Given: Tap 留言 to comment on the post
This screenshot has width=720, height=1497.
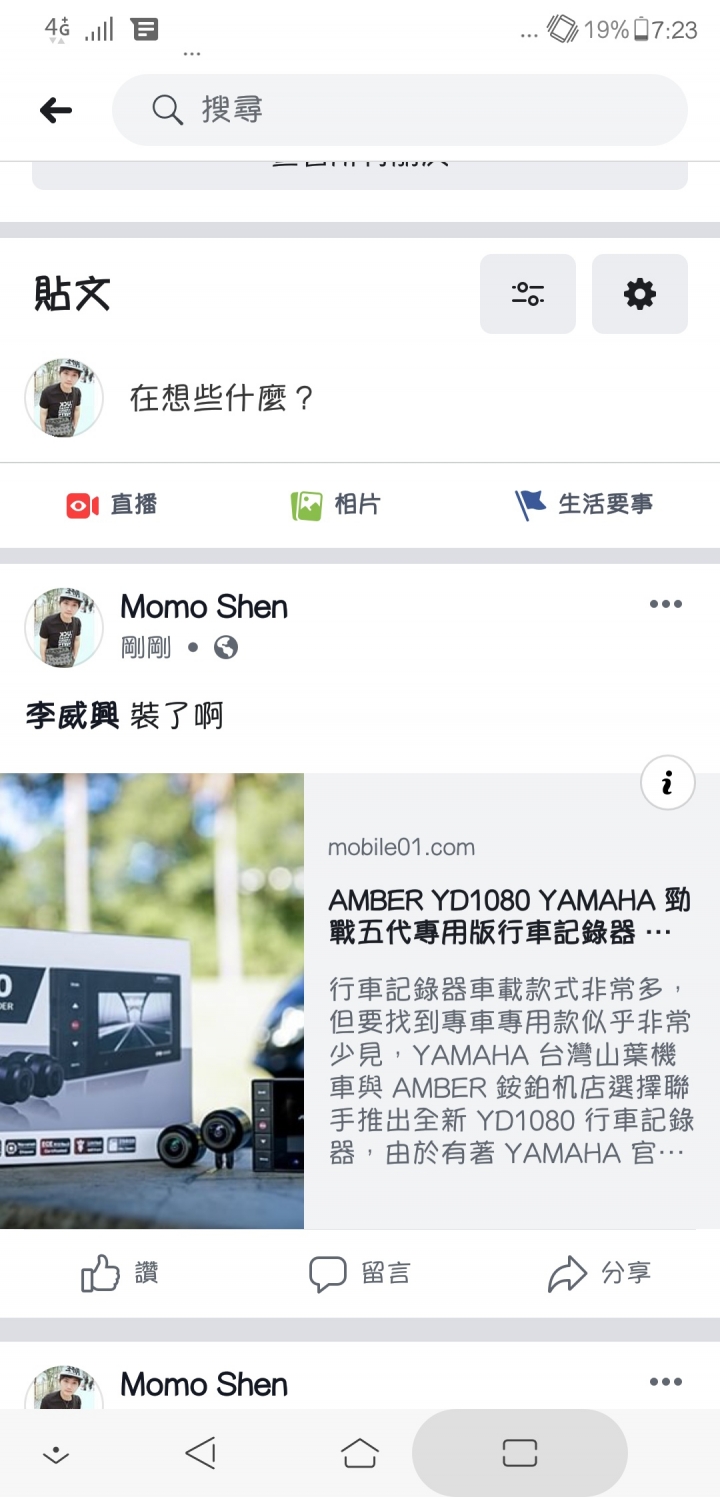Looking at the screenshot, I should pos(360,1274).
